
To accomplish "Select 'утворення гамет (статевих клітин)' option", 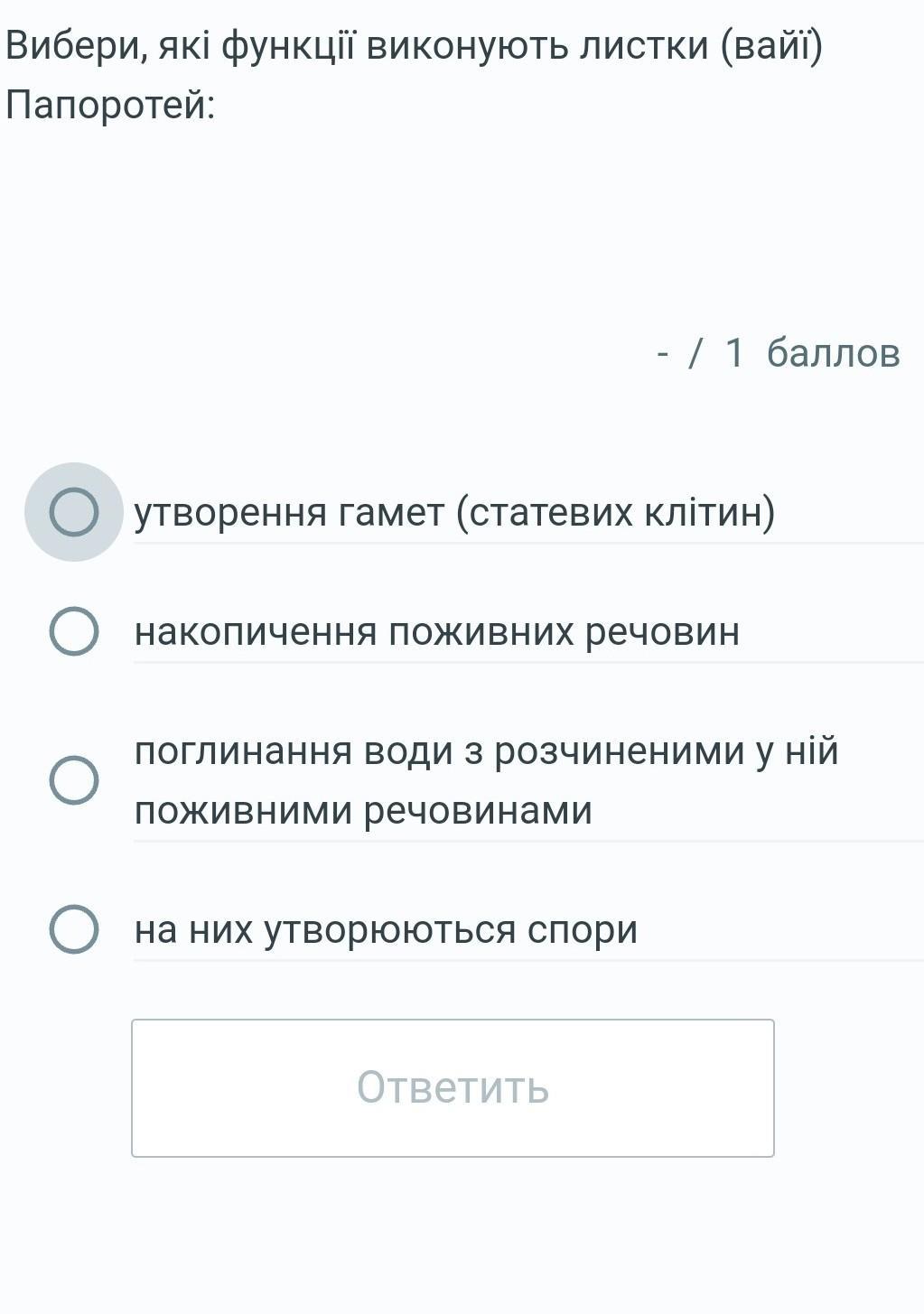I will [x=73, y=512].
